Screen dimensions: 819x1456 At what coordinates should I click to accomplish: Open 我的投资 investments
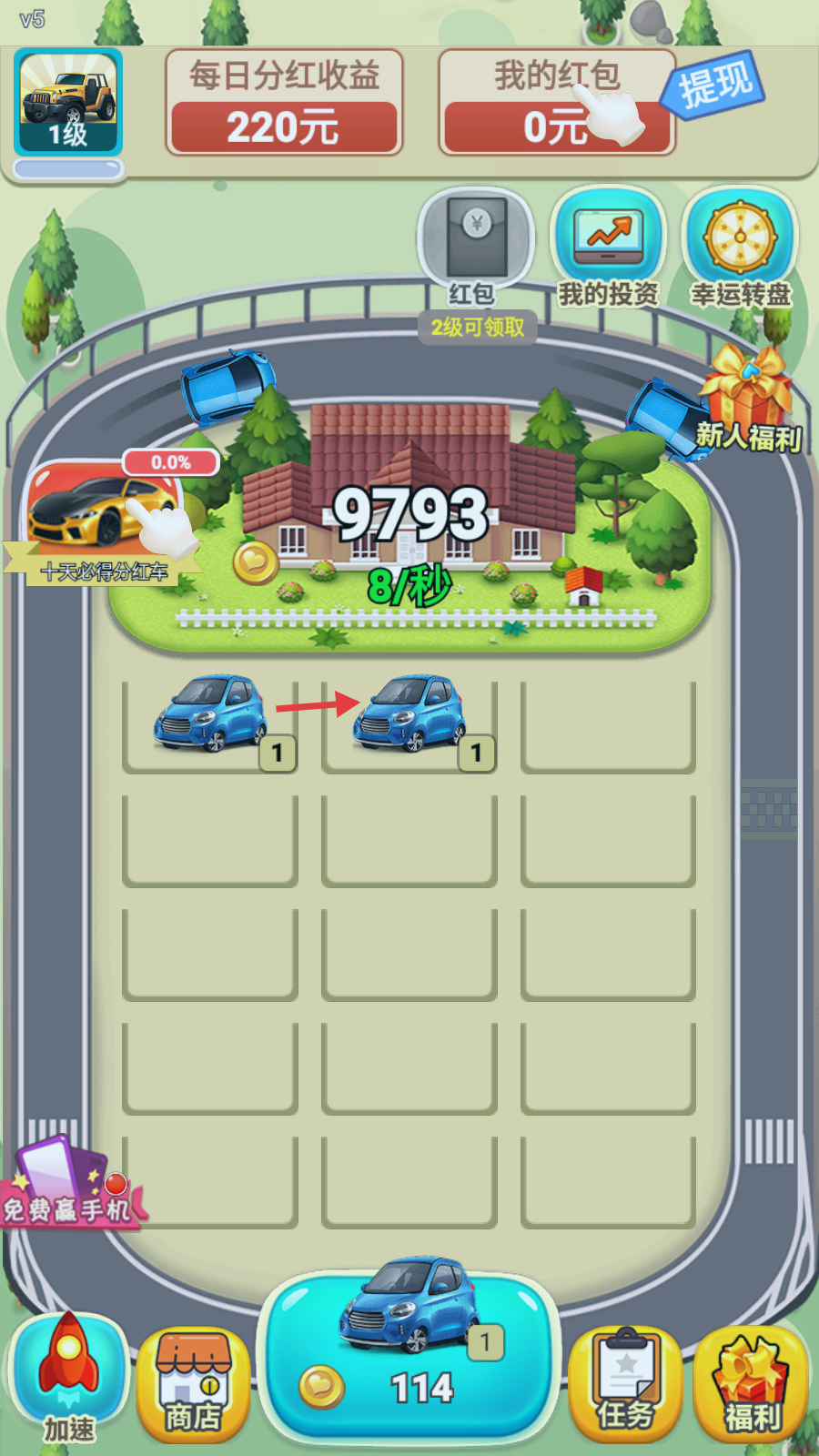(x=608, y=248)
